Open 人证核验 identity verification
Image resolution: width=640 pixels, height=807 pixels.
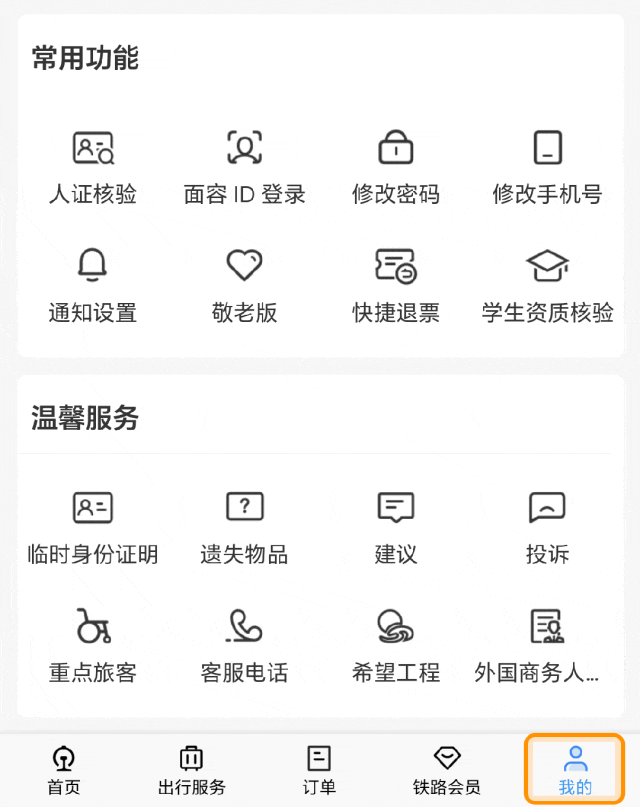pos(93,166)
